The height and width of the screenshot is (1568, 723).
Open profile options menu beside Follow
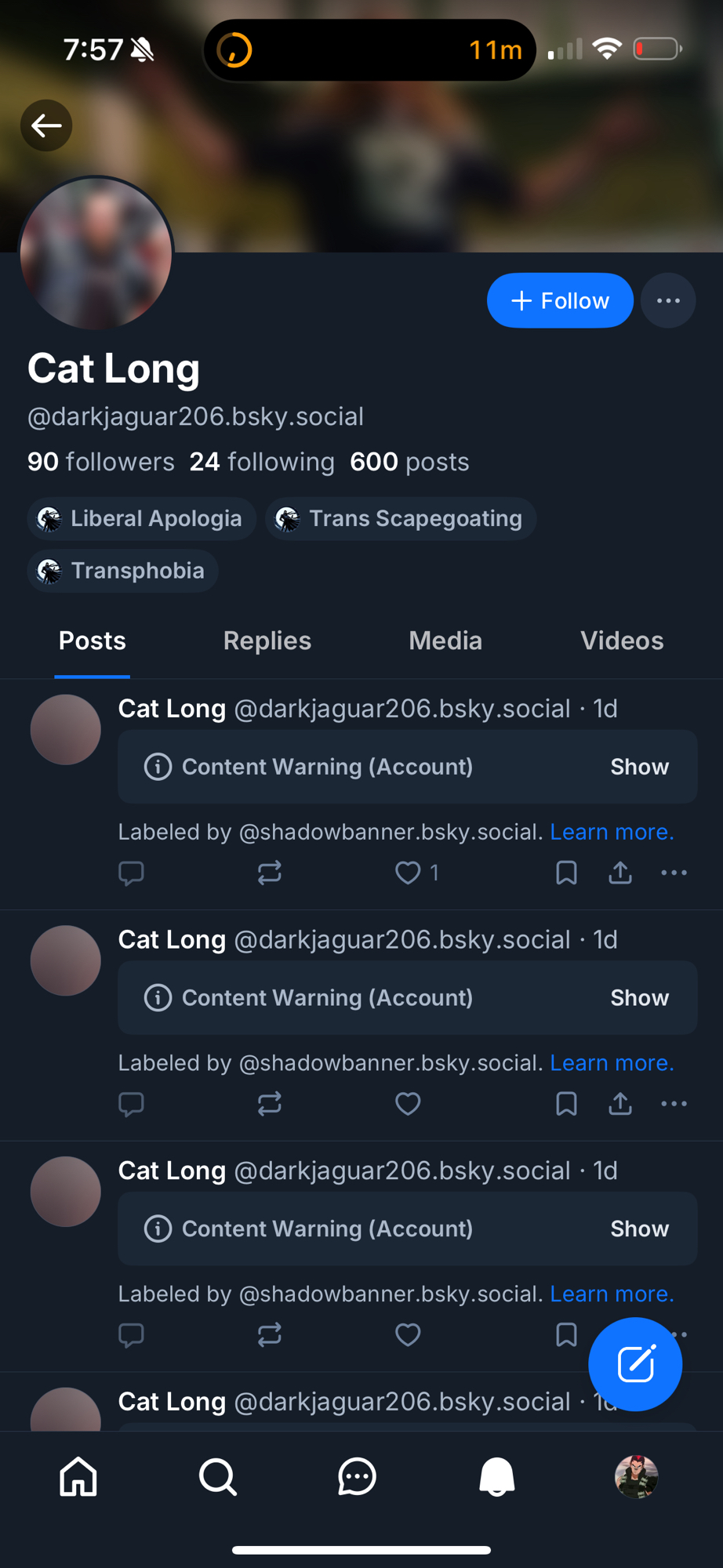point(668,300)
